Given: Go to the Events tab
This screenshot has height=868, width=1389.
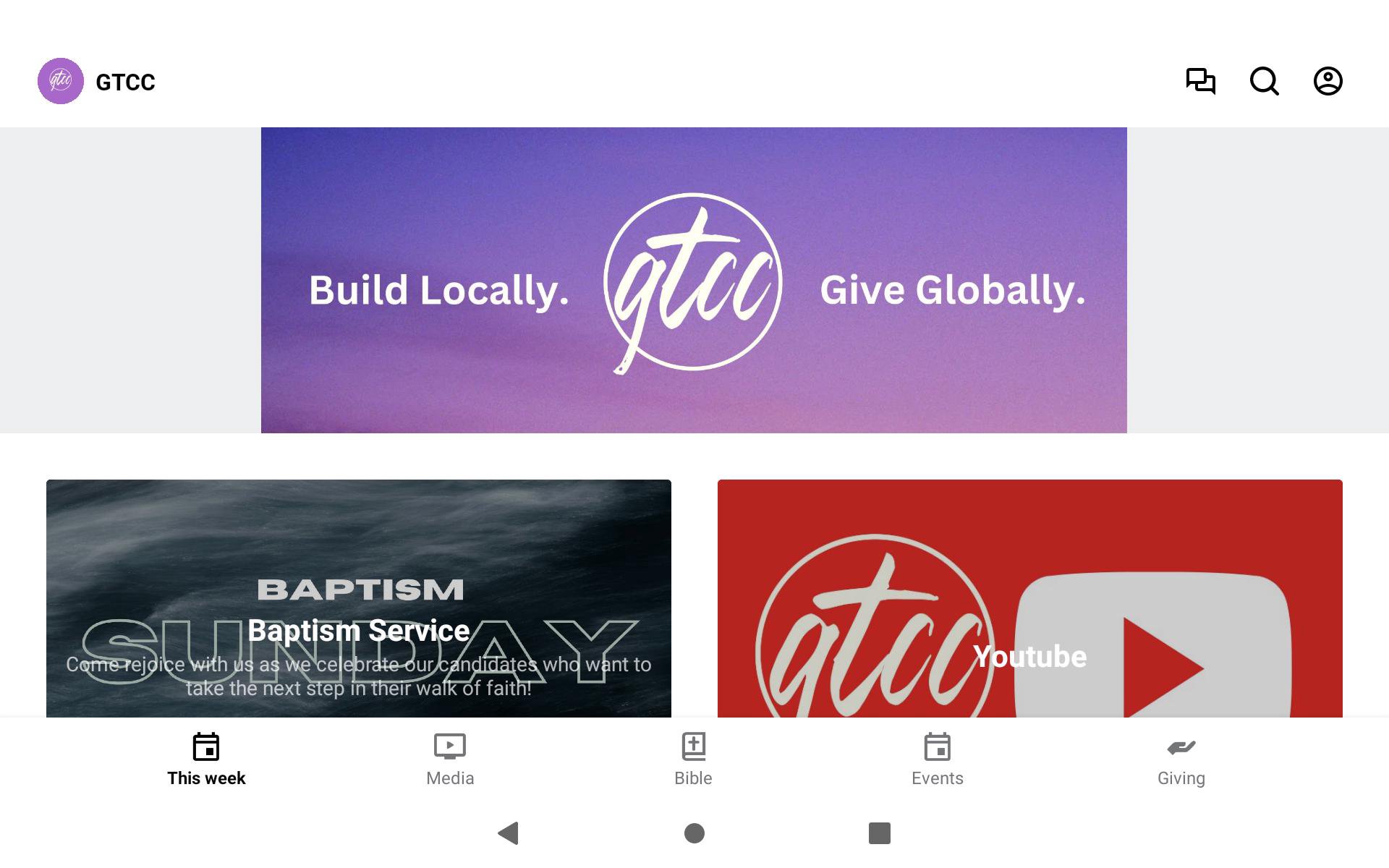Looking at the screenshot, I should [x=937, y=759].
